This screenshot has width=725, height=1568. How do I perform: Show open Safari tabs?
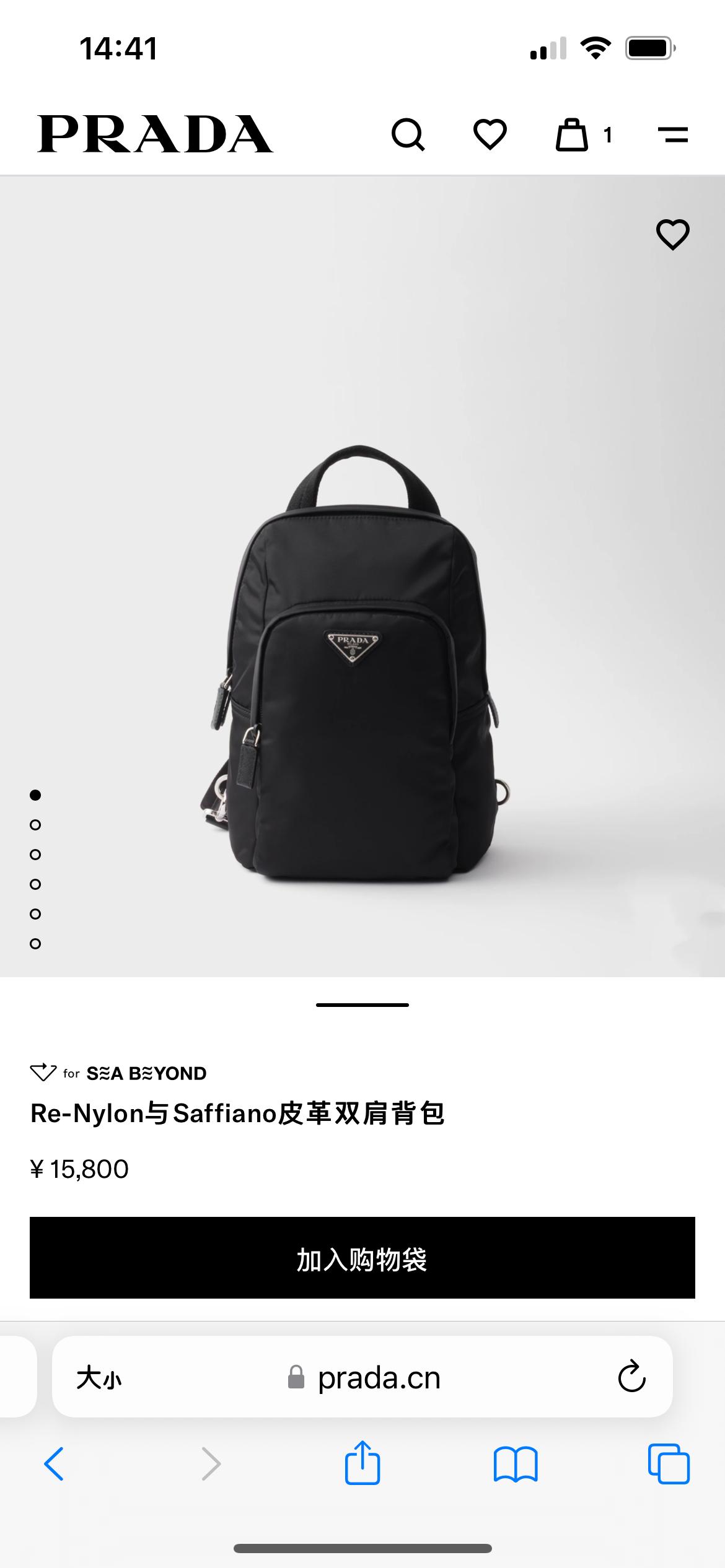[x=669, y=1464]
